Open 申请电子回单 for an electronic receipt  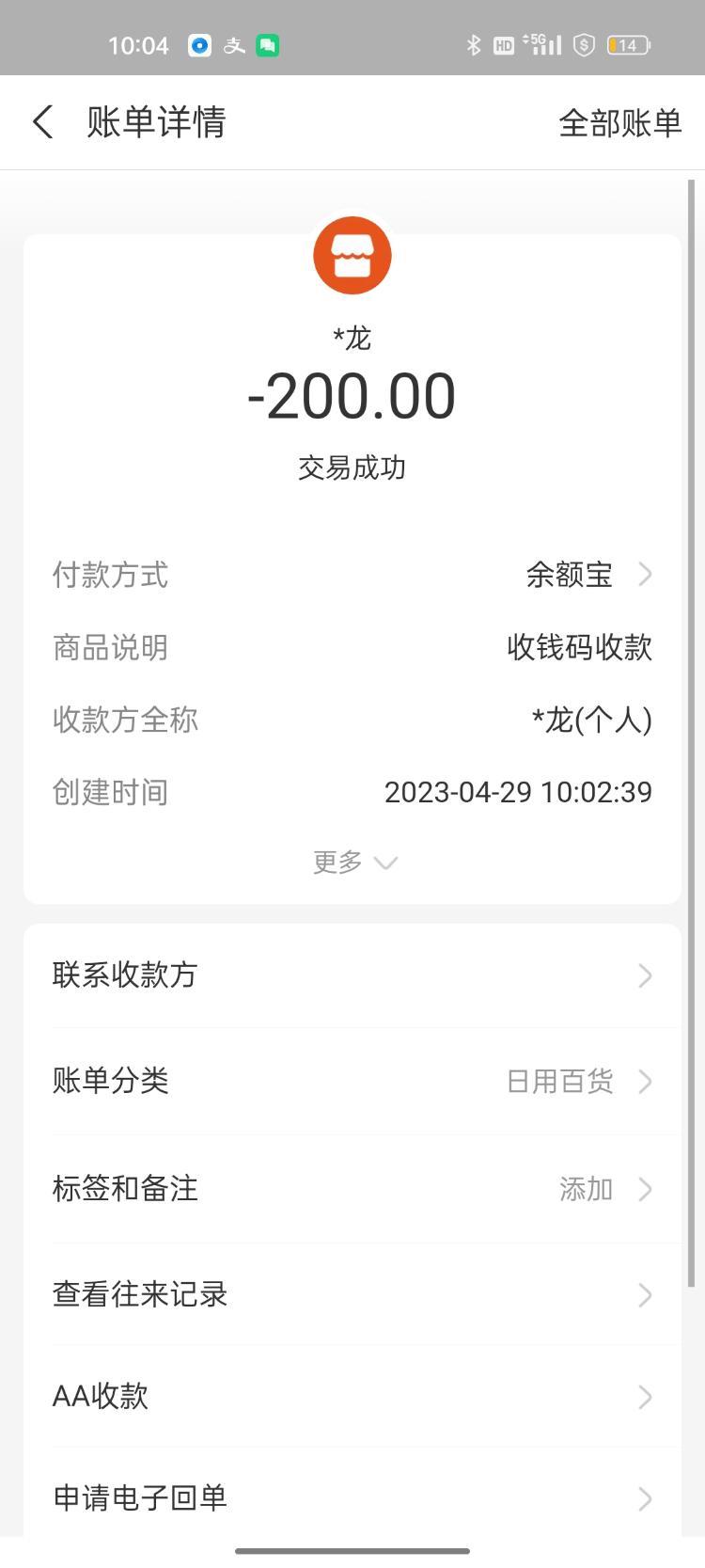click(x=352, y=1497)
